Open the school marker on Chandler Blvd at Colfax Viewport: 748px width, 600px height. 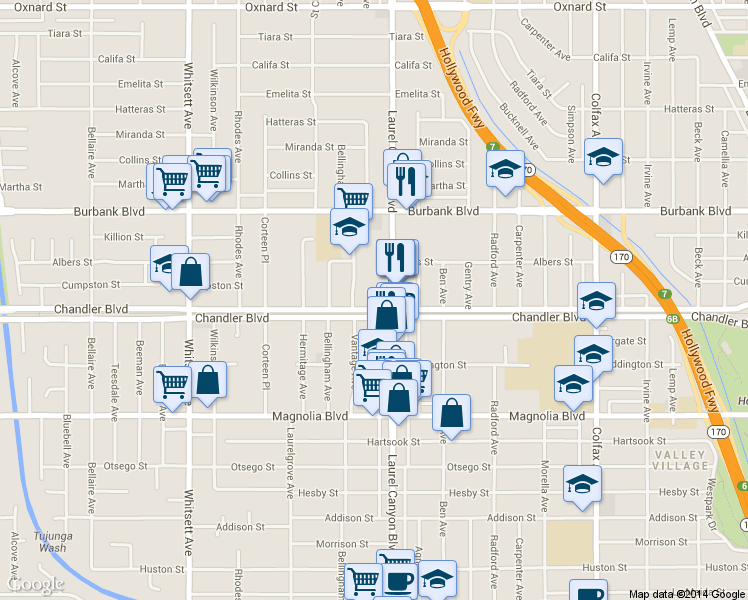[596, 299]
